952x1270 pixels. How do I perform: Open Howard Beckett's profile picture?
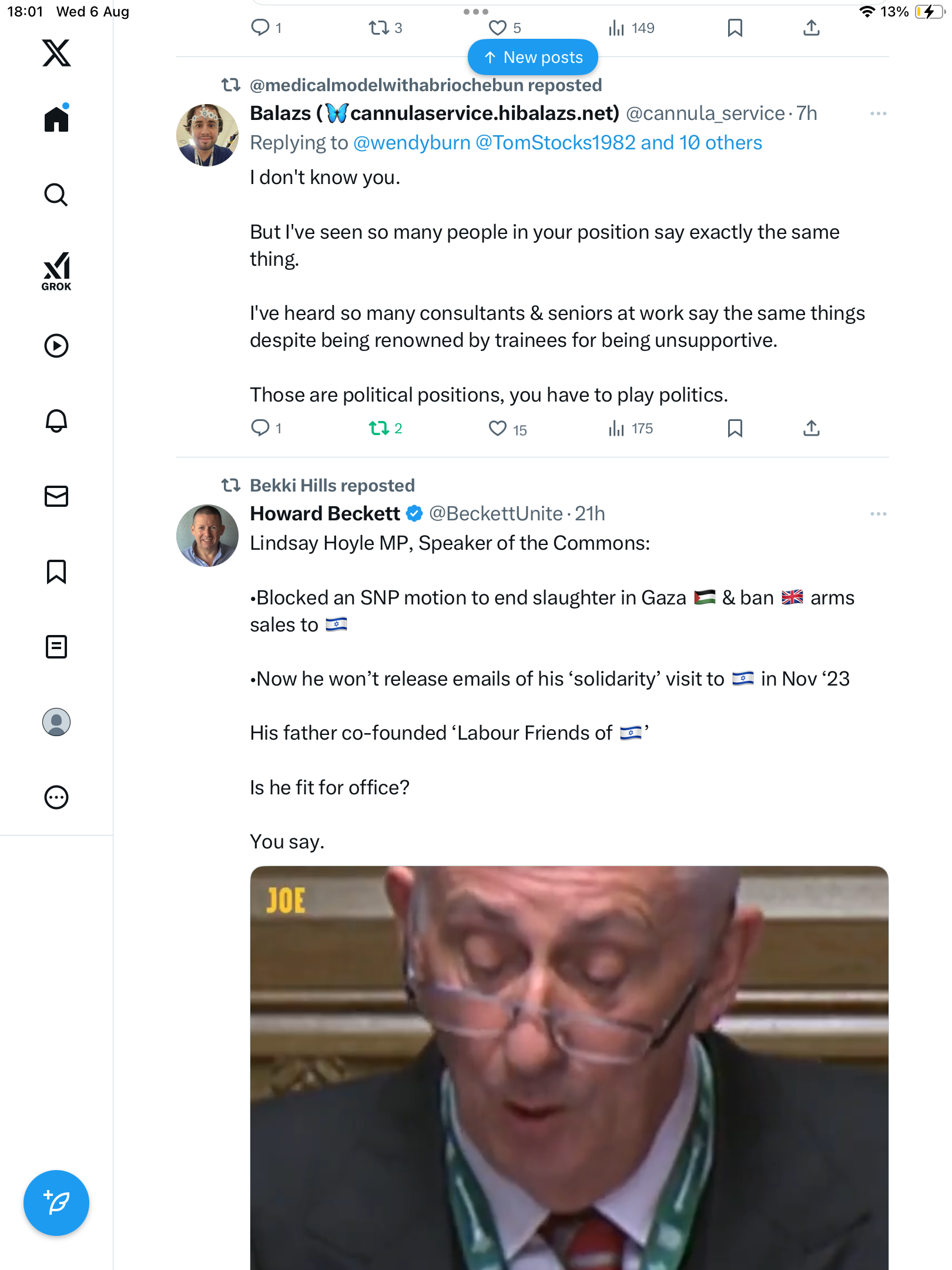pyautogui.click(x=207, y=536)
